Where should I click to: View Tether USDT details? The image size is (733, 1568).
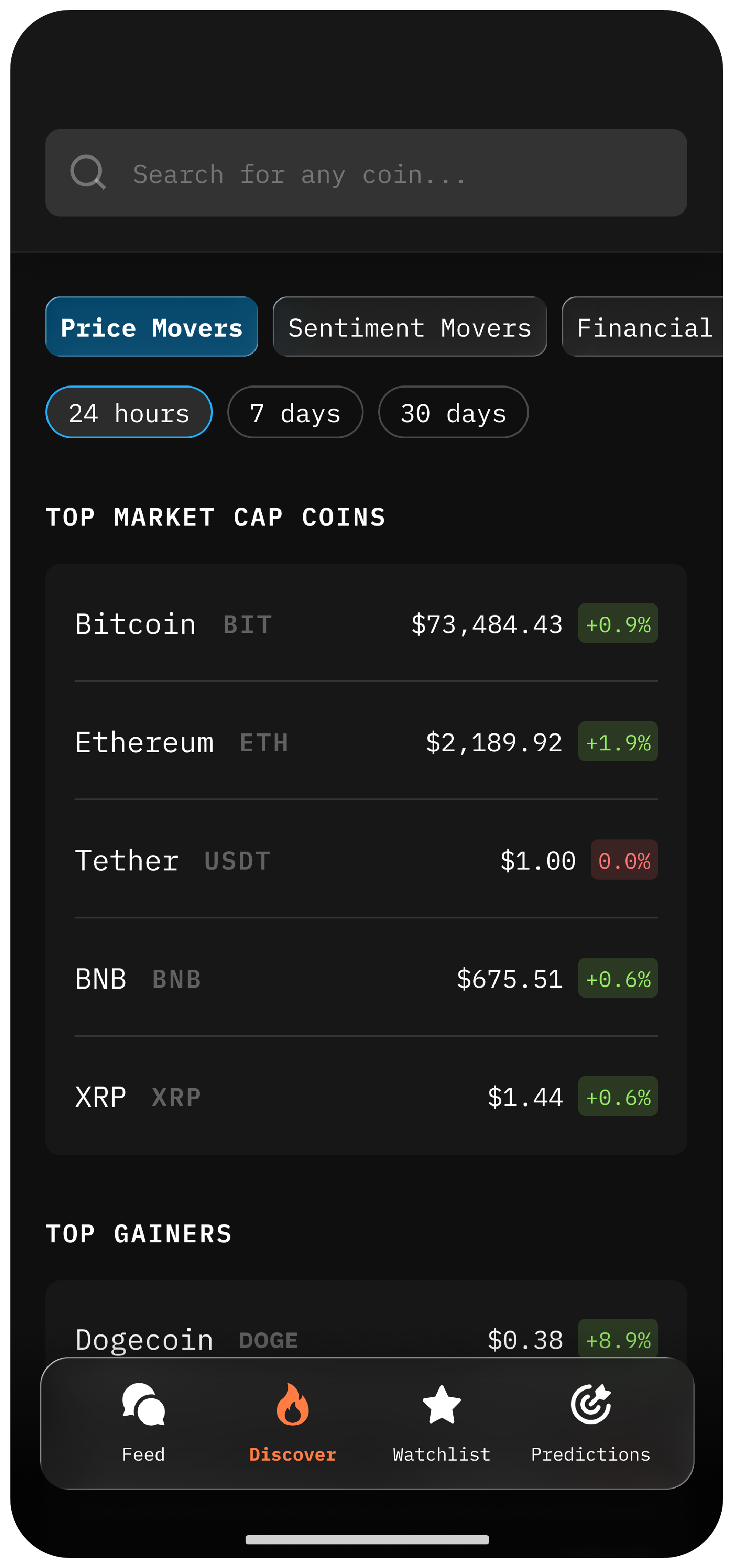tap(366, 860)
